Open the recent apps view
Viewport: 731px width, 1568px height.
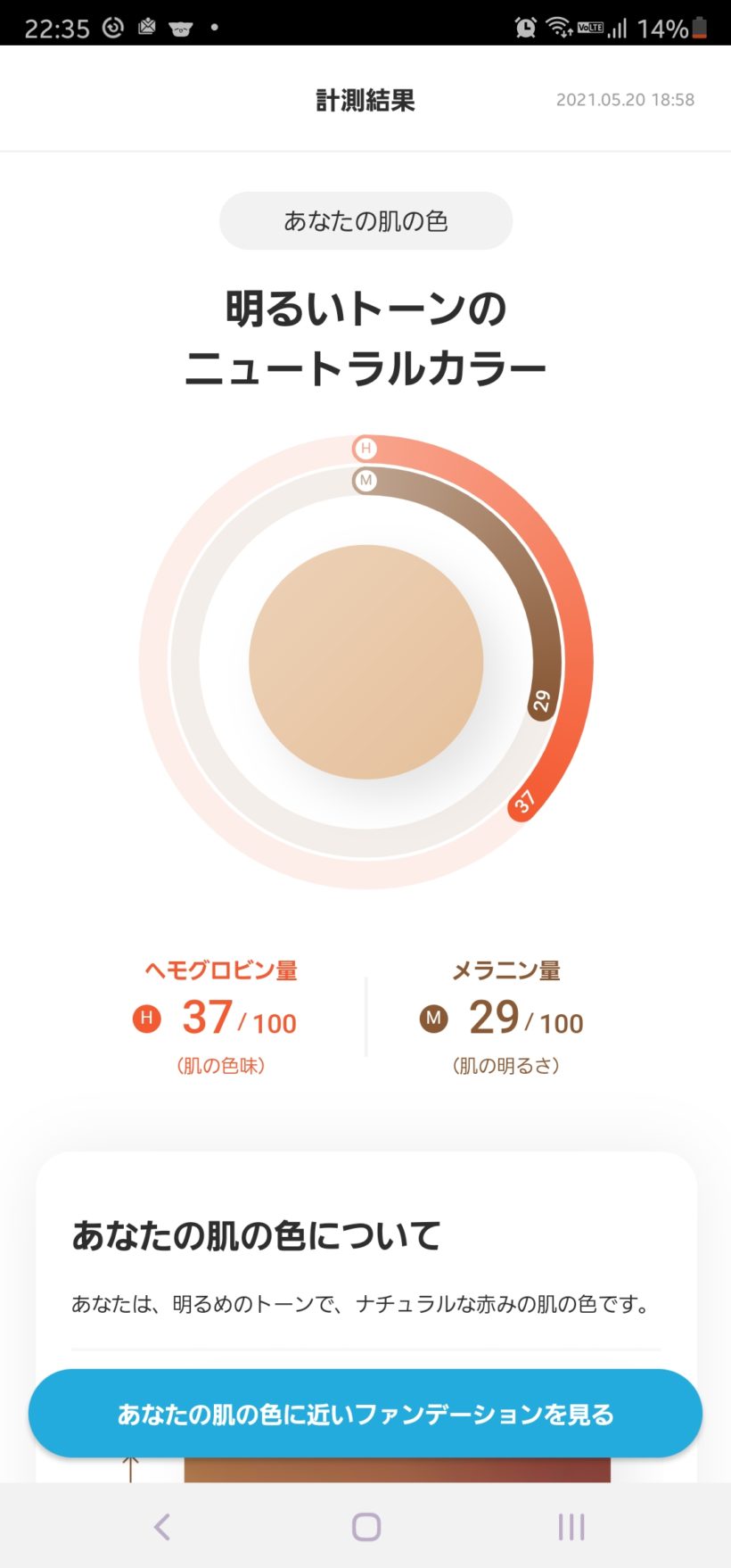571,1527
